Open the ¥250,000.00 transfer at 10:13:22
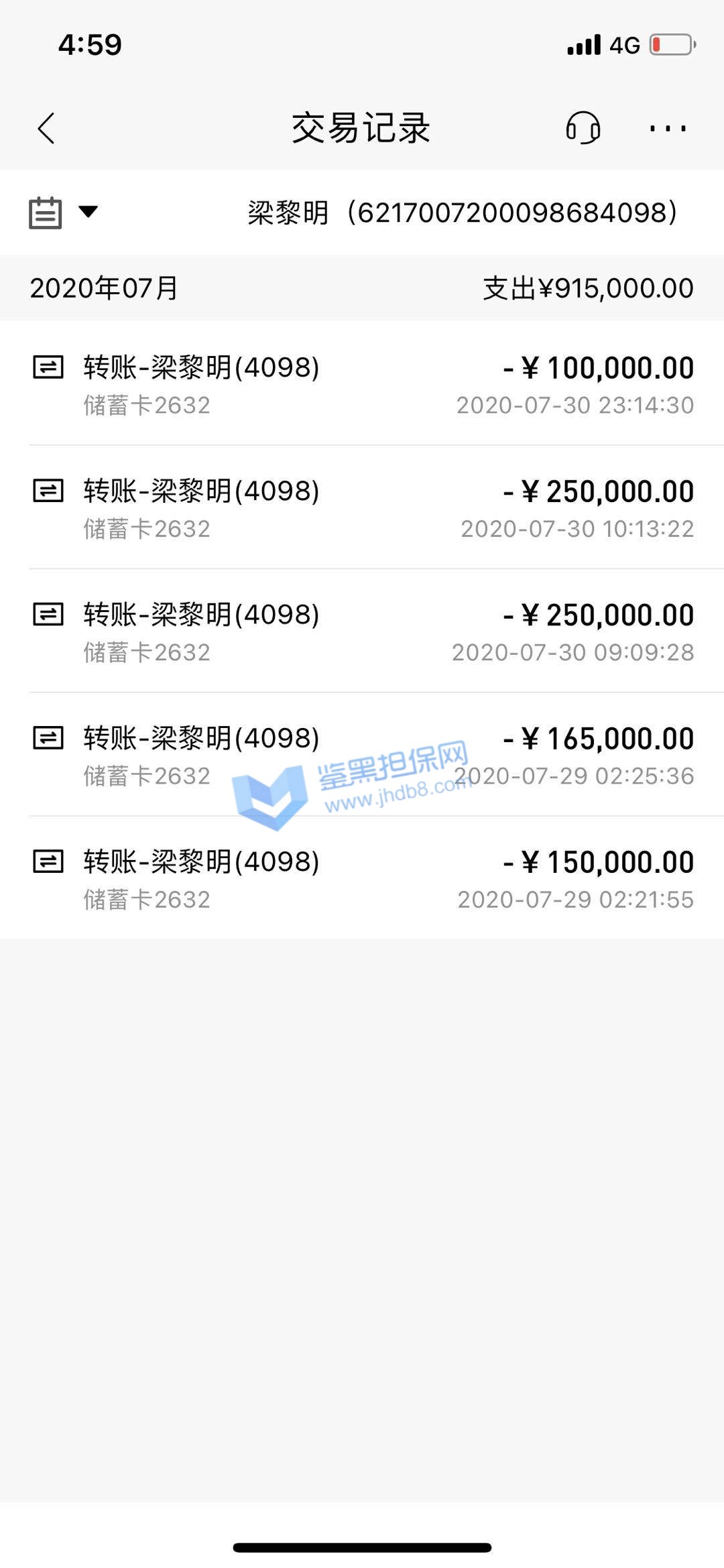 pyautogui.click(x=362, y=508)
